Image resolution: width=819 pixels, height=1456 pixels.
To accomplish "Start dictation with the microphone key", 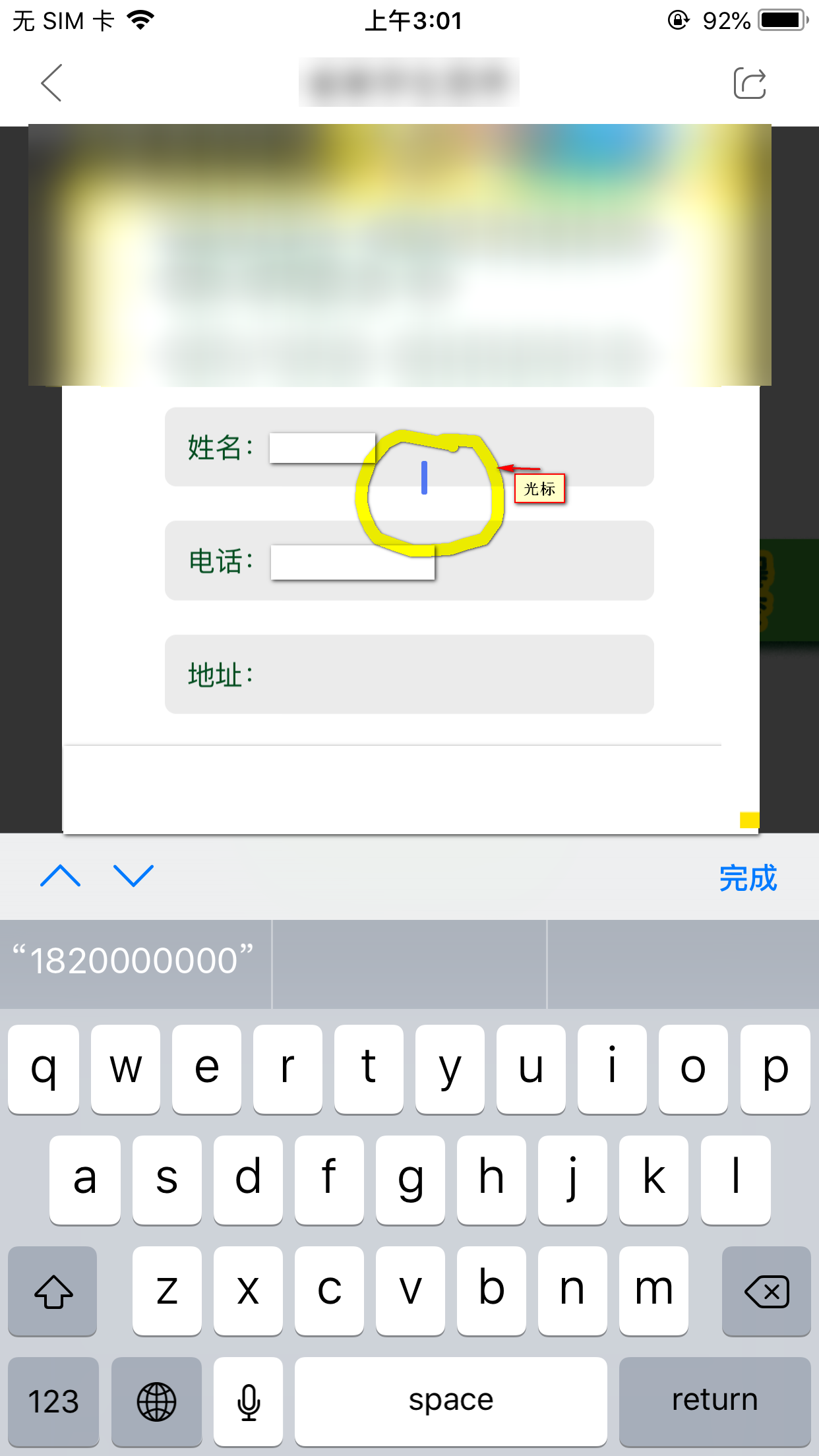I will [x=249, y=1401].
